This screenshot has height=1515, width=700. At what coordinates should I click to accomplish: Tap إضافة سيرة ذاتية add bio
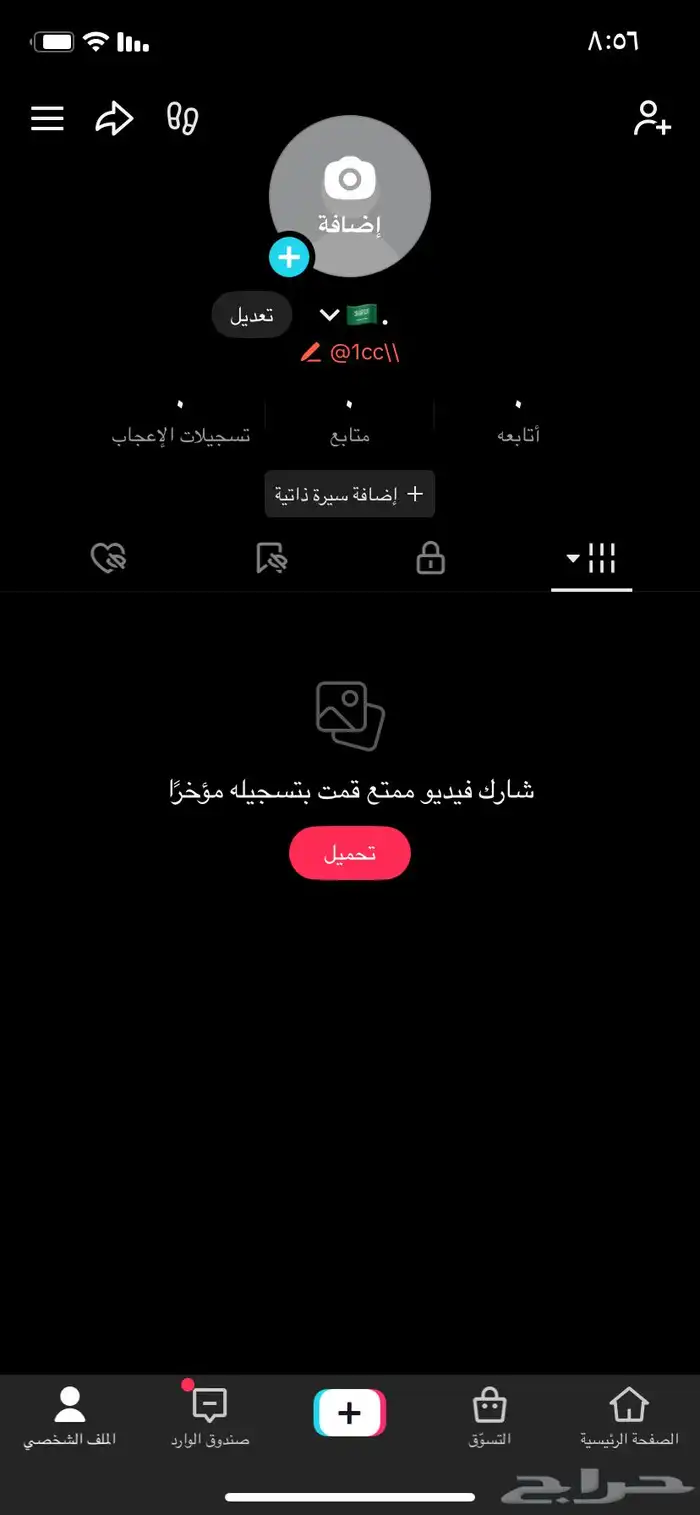tap(350, 494)
